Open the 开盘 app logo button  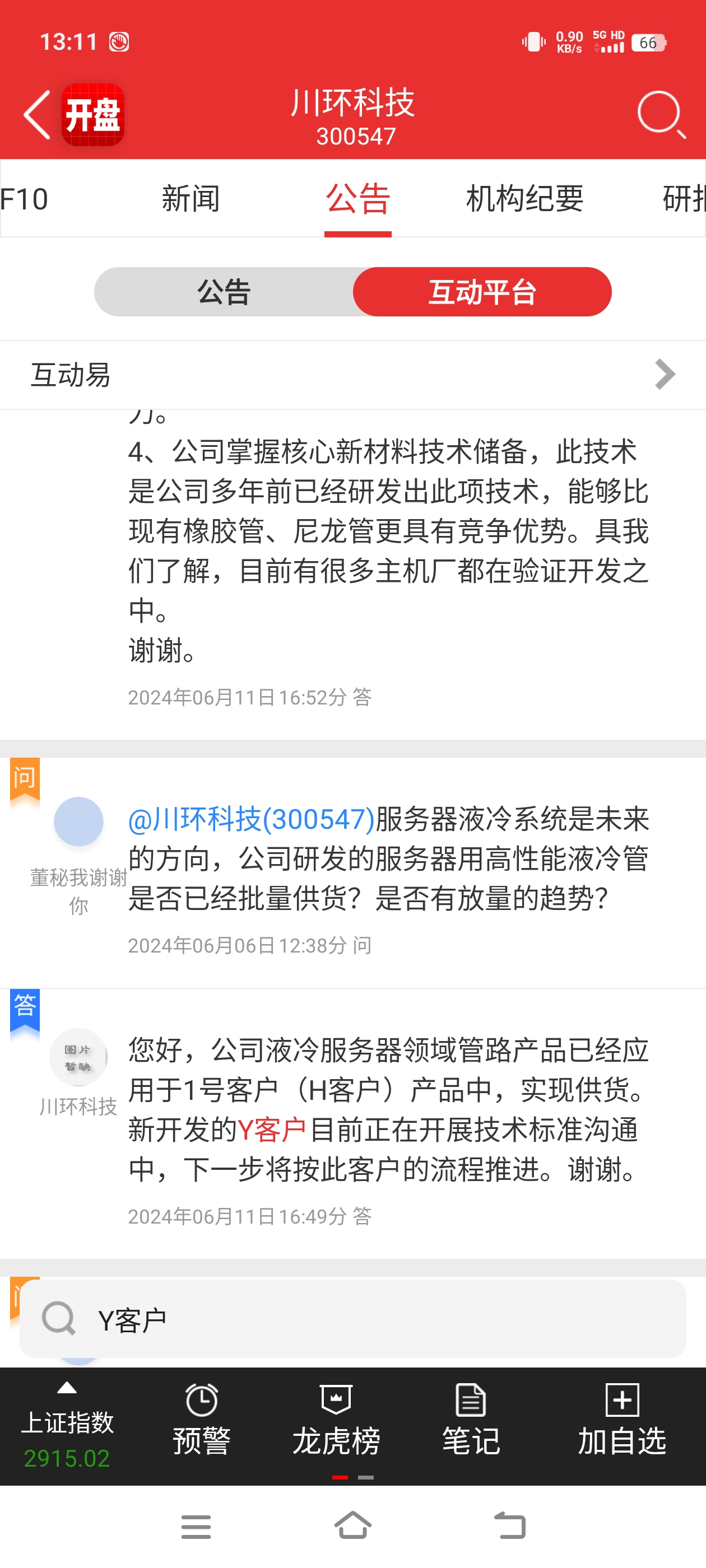92,114
